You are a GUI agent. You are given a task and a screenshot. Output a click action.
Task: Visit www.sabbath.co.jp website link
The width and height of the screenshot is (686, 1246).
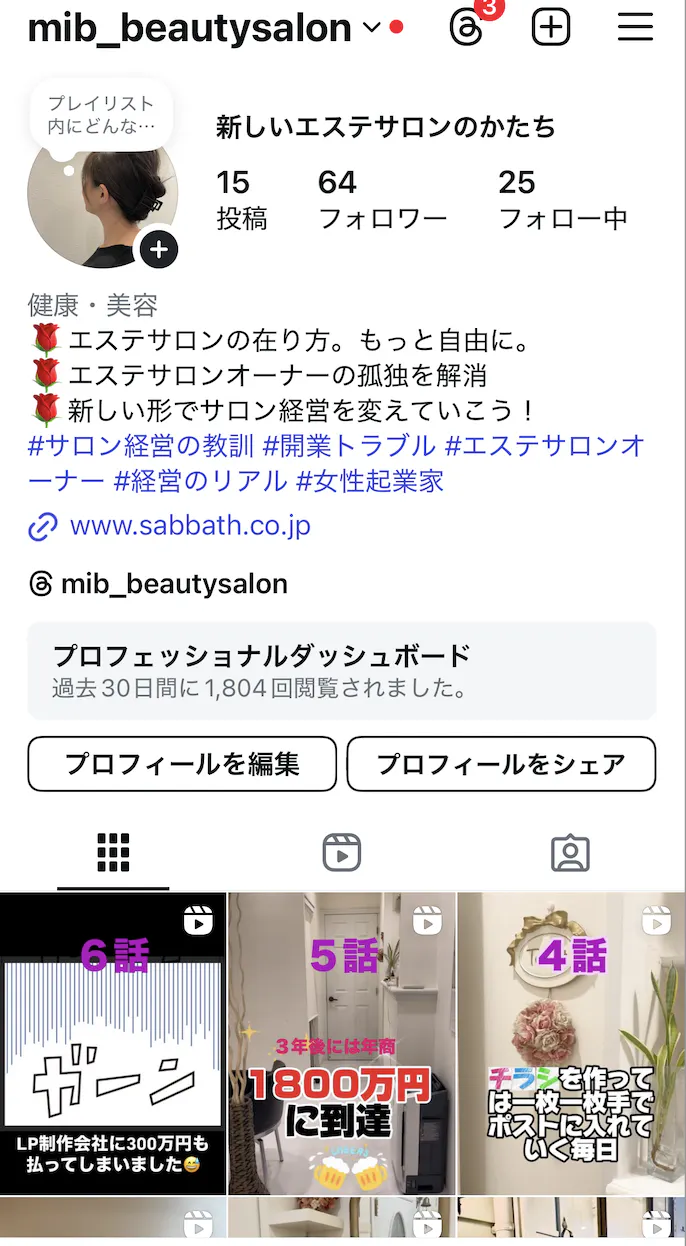(190, 526)
